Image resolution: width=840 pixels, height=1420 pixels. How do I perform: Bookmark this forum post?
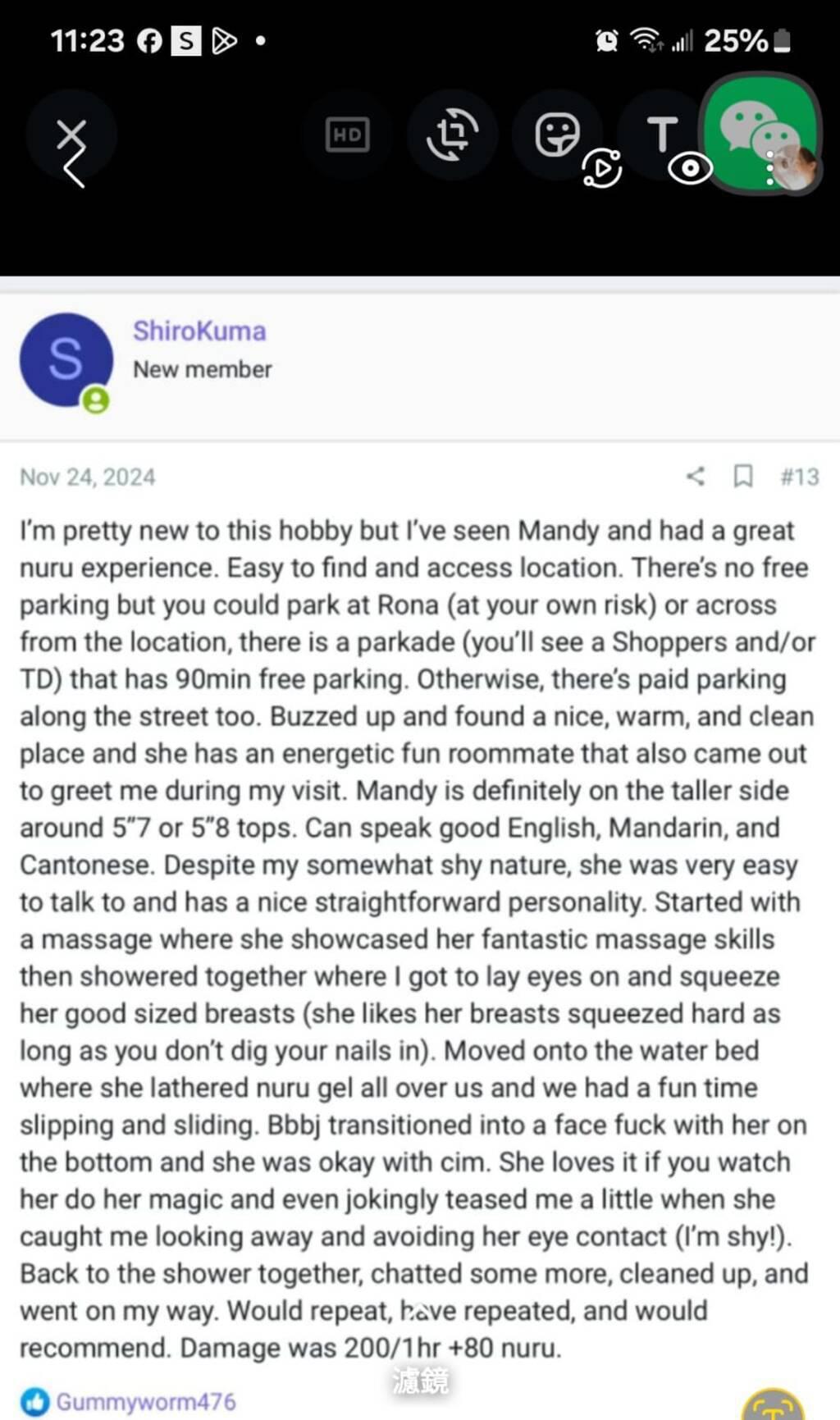[743, 477]
